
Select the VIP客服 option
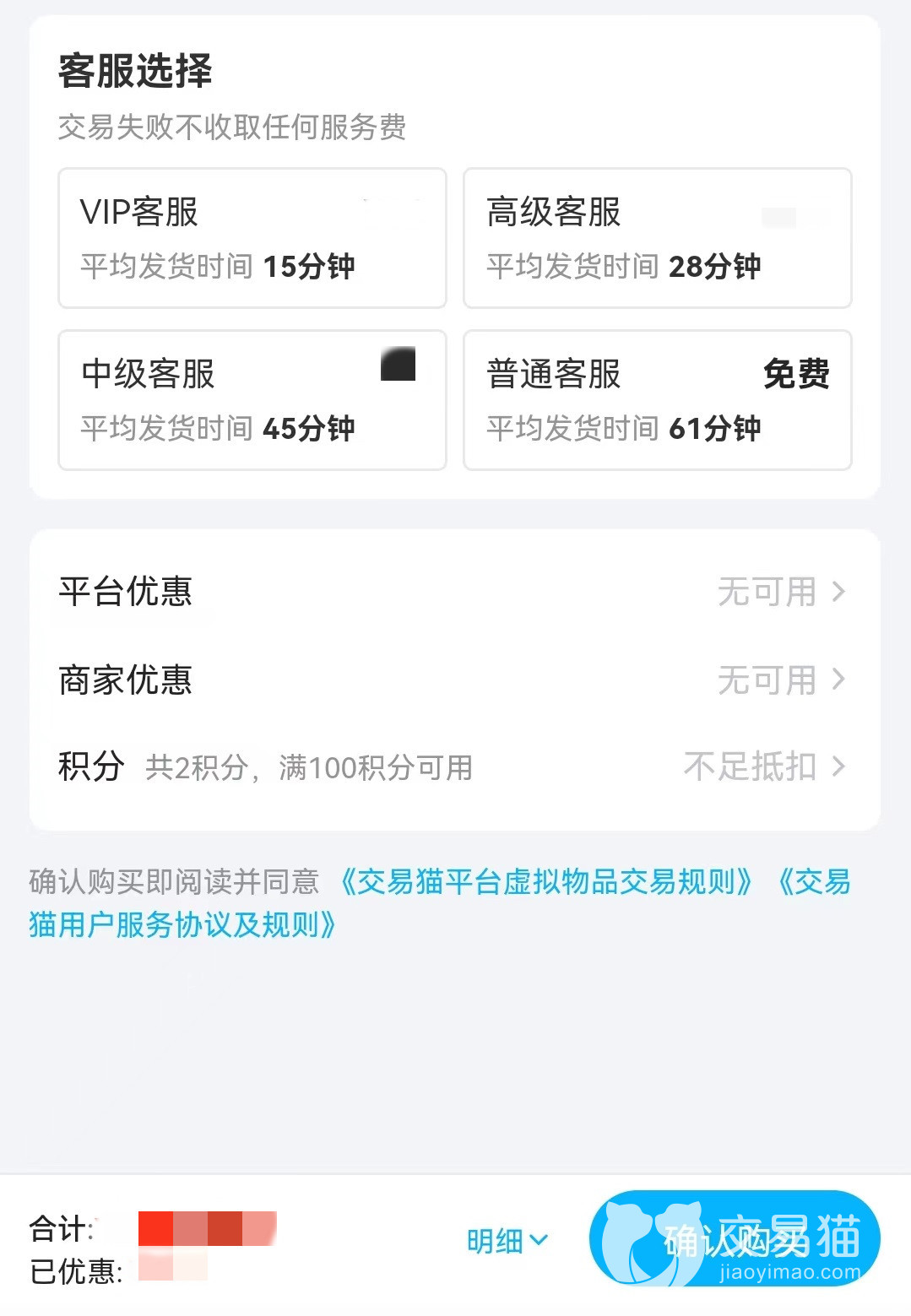point(252,238)
